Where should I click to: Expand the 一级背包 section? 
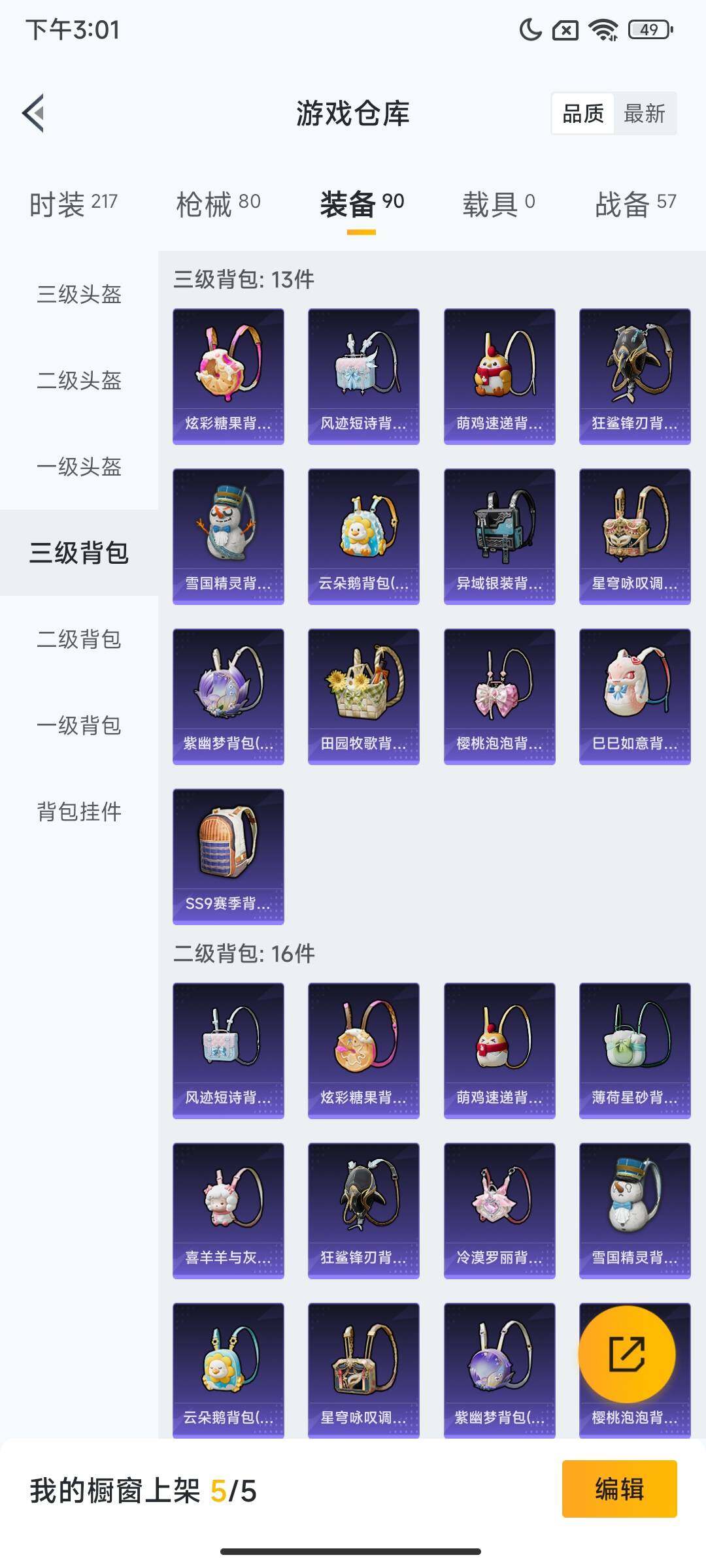78,725
